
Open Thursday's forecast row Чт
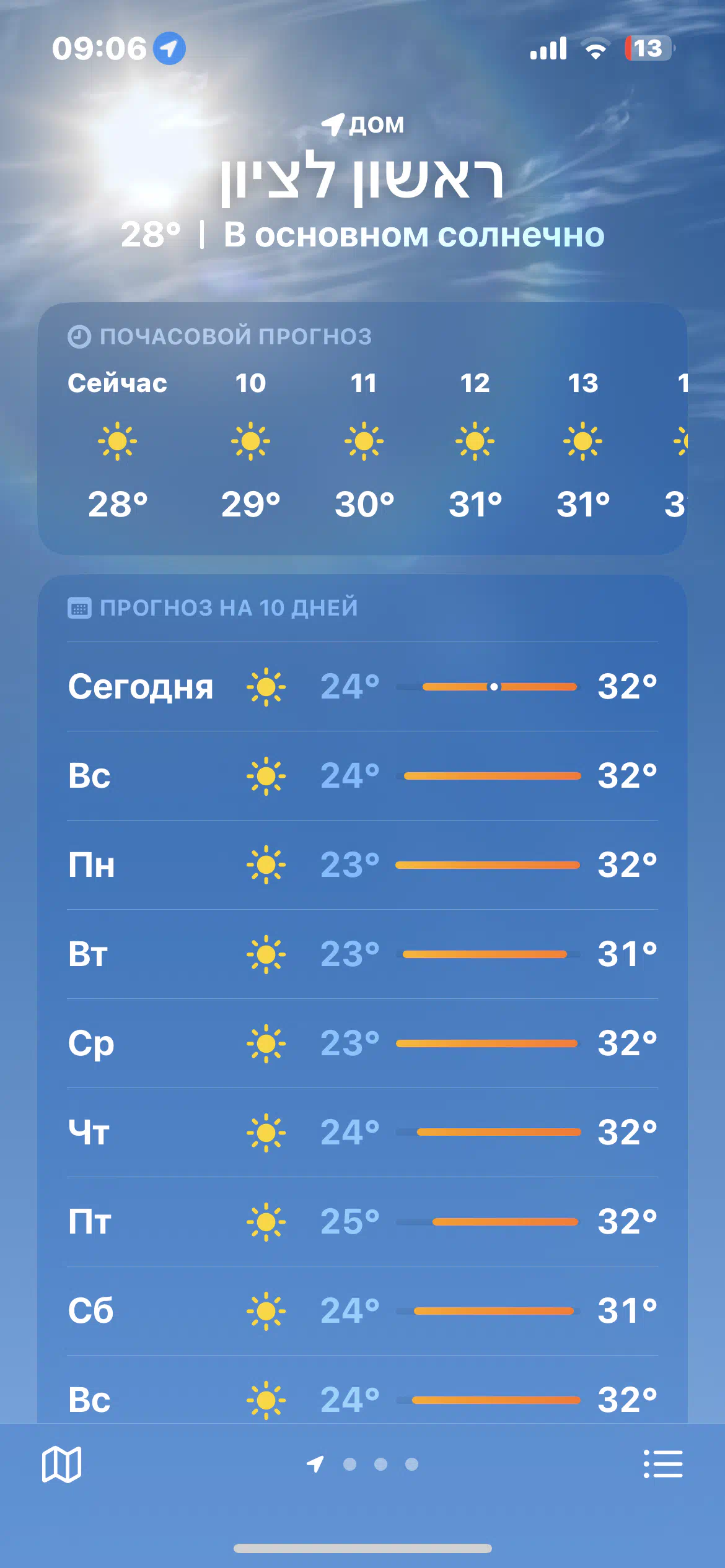362,1133
